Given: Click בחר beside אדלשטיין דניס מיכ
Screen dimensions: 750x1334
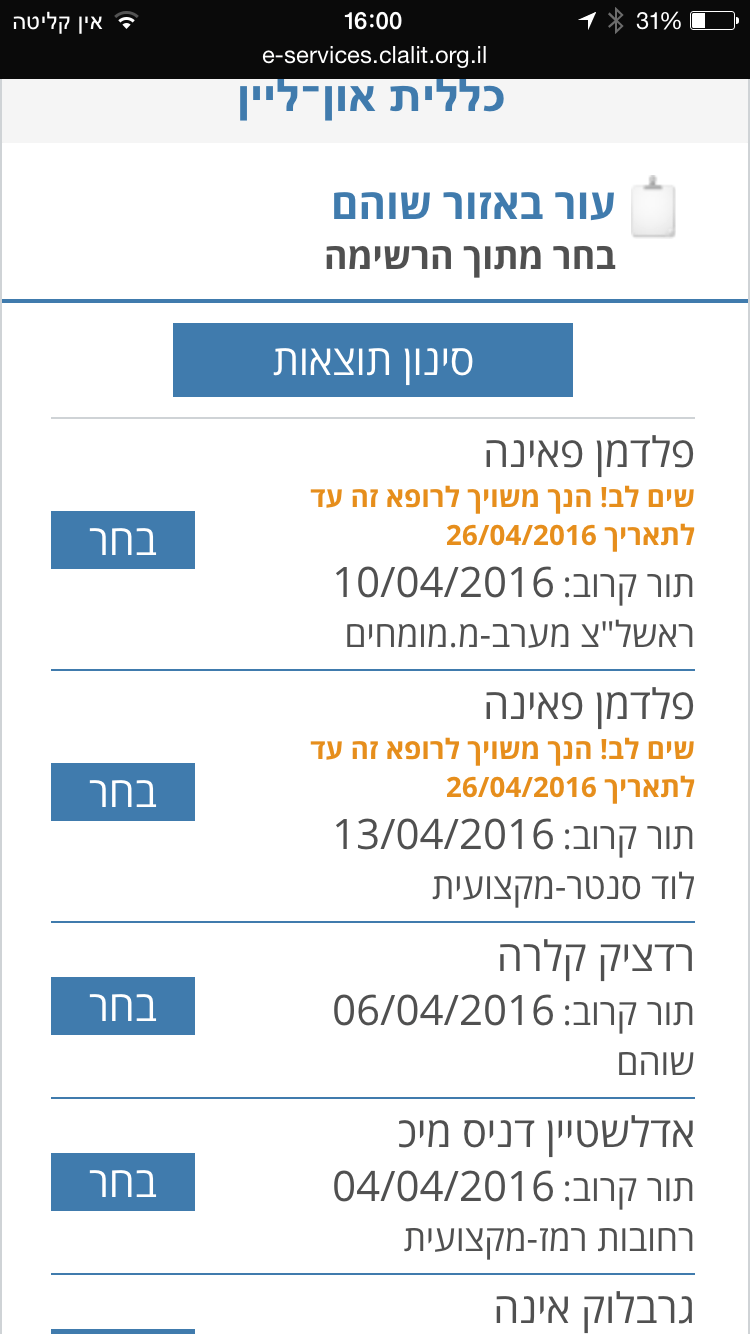Looking at the screenshot, I should click(122, 1181).
